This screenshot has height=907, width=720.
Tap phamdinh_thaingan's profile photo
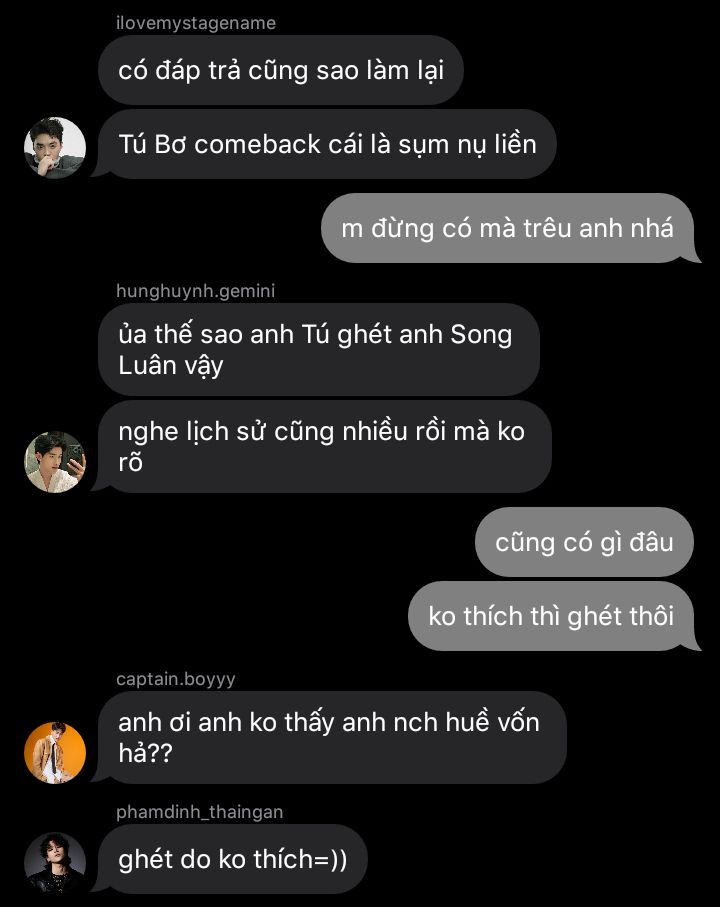point(55,861)
